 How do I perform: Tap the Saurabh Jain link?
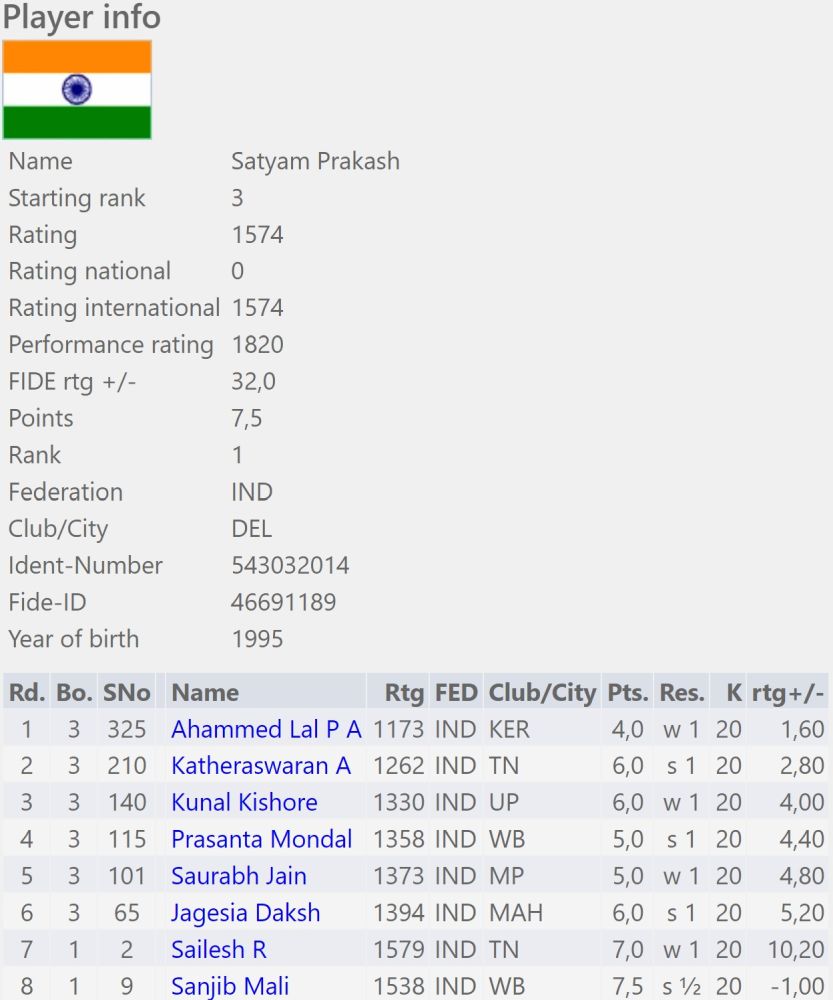(x=238, y=876)
